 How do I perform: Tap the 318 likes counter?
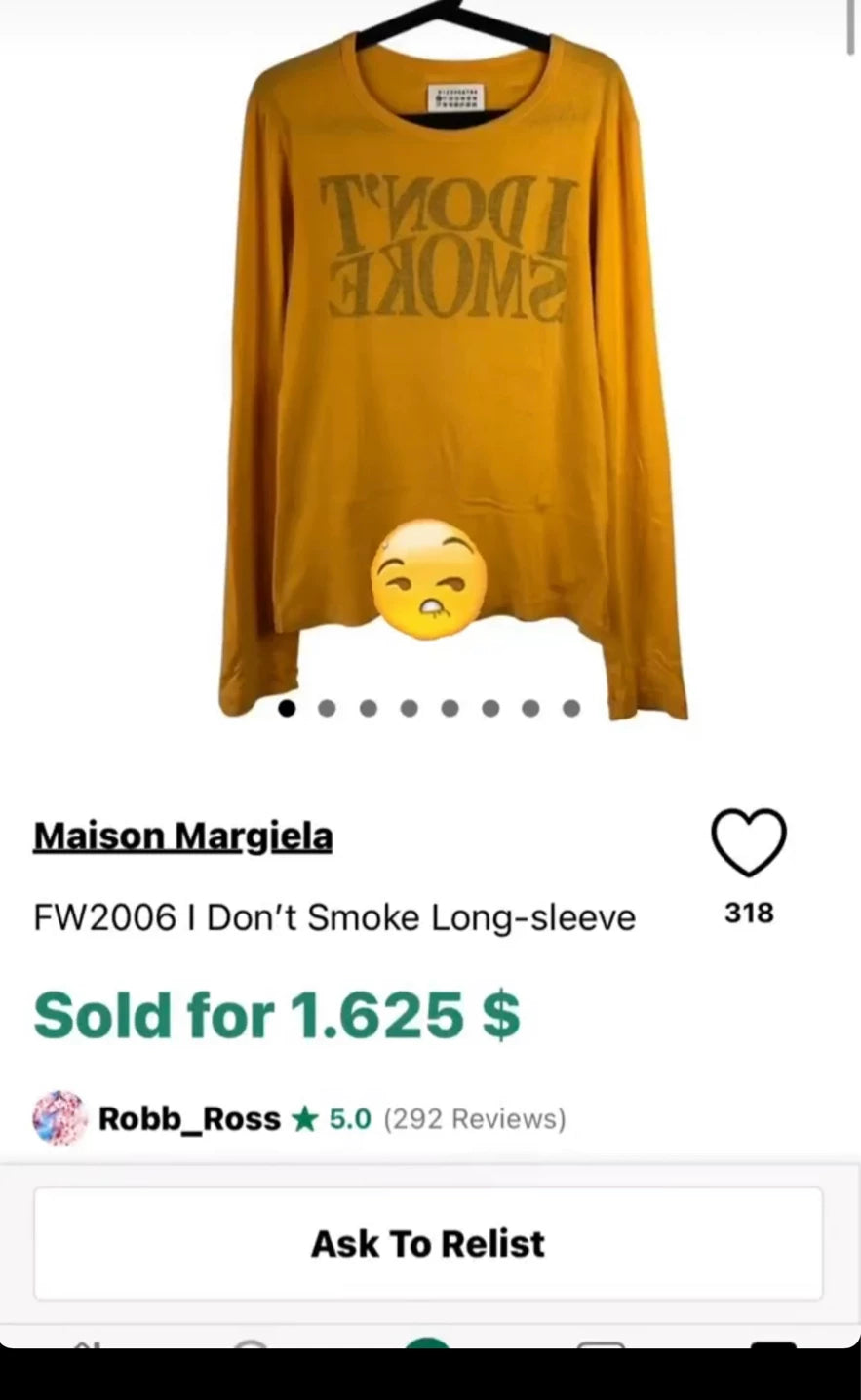(x=748, y=914)
